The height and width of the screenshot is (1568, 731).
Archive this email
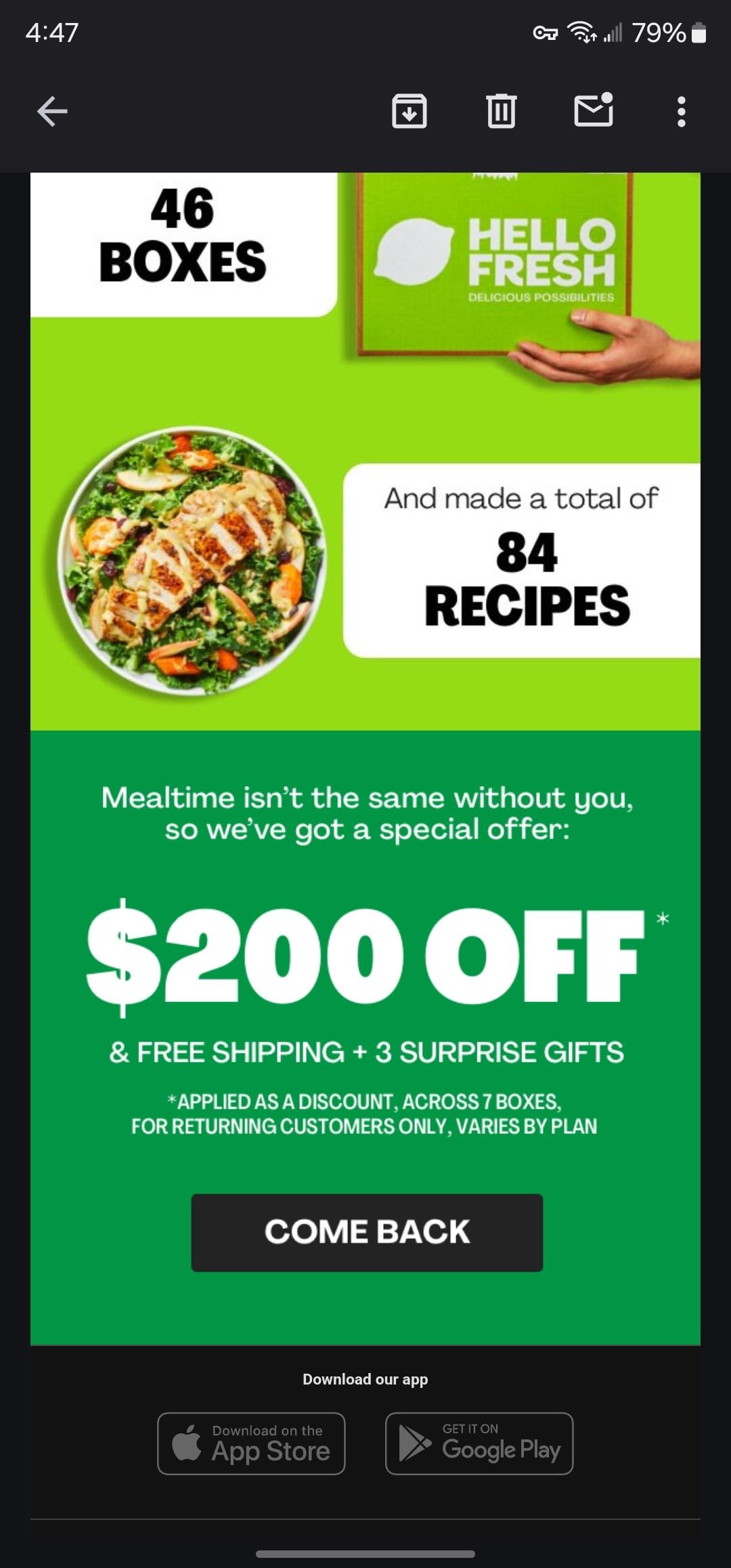click(409, 112)
